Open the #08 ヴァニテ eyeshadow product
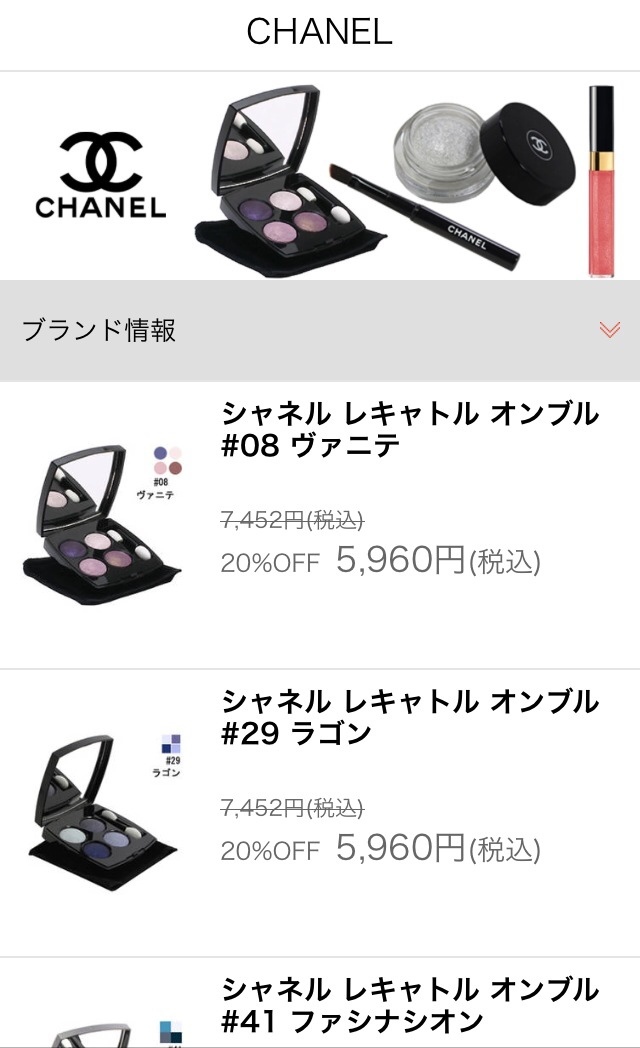 click(x=410, y=429)
